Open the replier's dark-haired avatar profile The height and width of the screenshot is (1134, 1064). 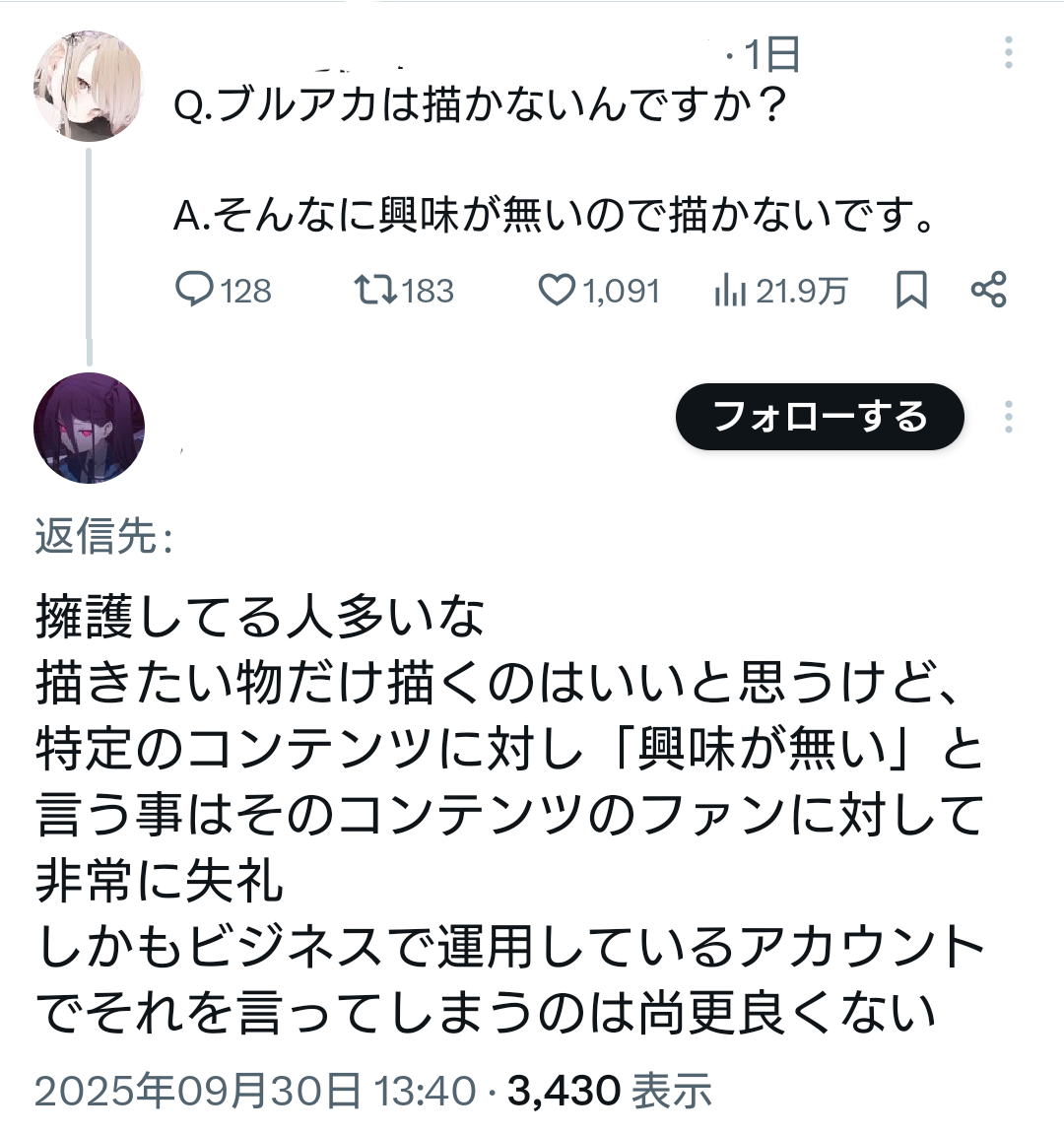pyautogui.click(x=89, y=428)
